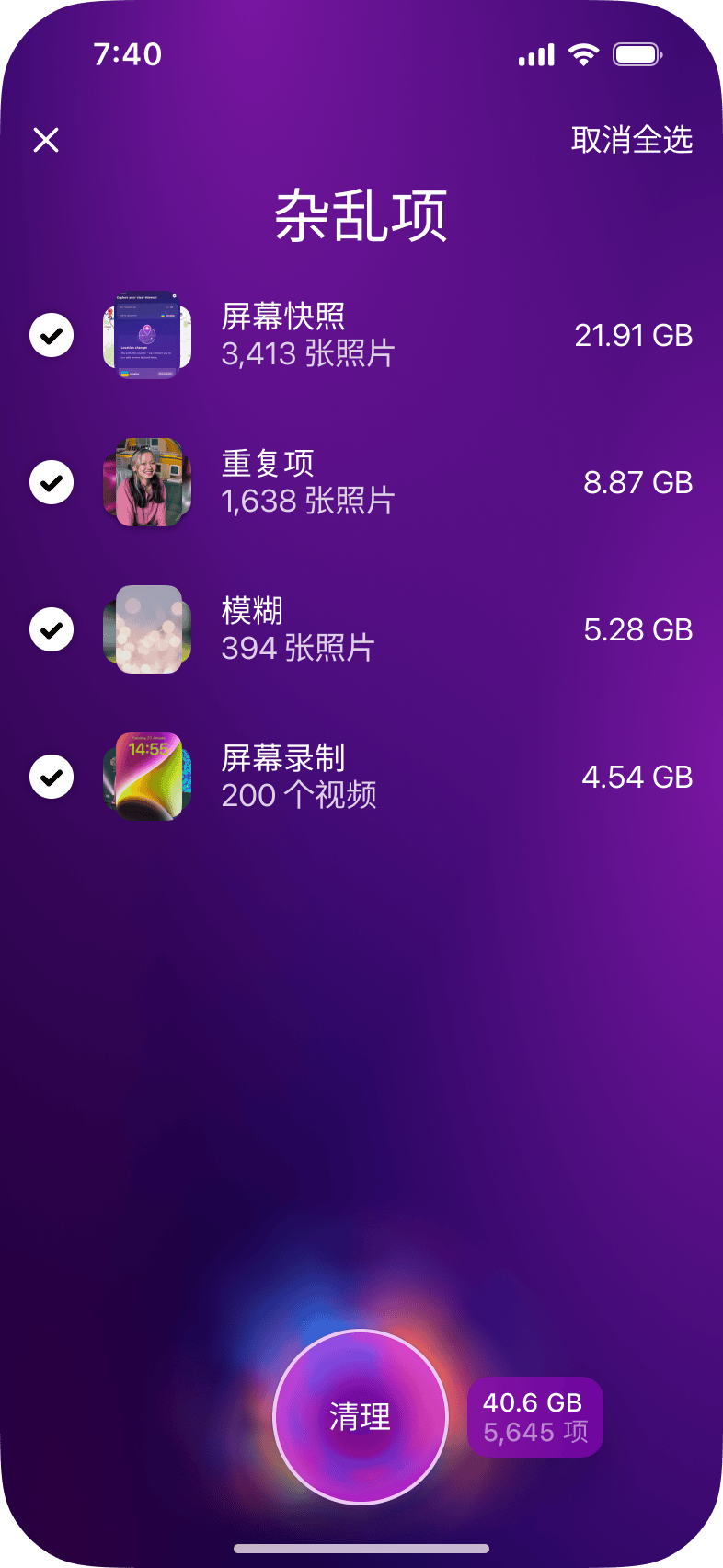This screenshot has height=1568, width=723.
Task: Tap the 屏幕录制 screen recordings thumbnail
Action: pyautogui.click(x=146, y=776)
